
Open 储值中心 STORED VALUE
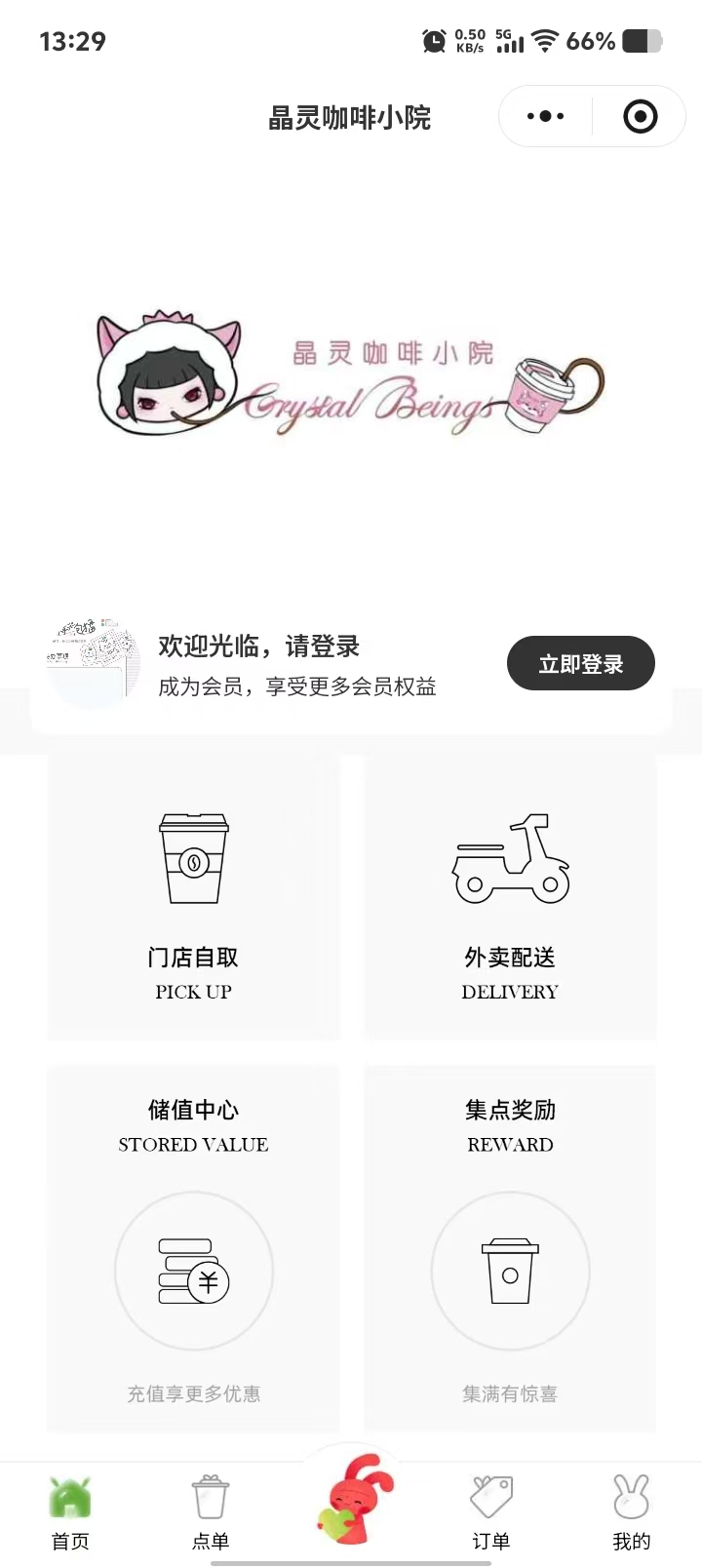(193, 1247)
